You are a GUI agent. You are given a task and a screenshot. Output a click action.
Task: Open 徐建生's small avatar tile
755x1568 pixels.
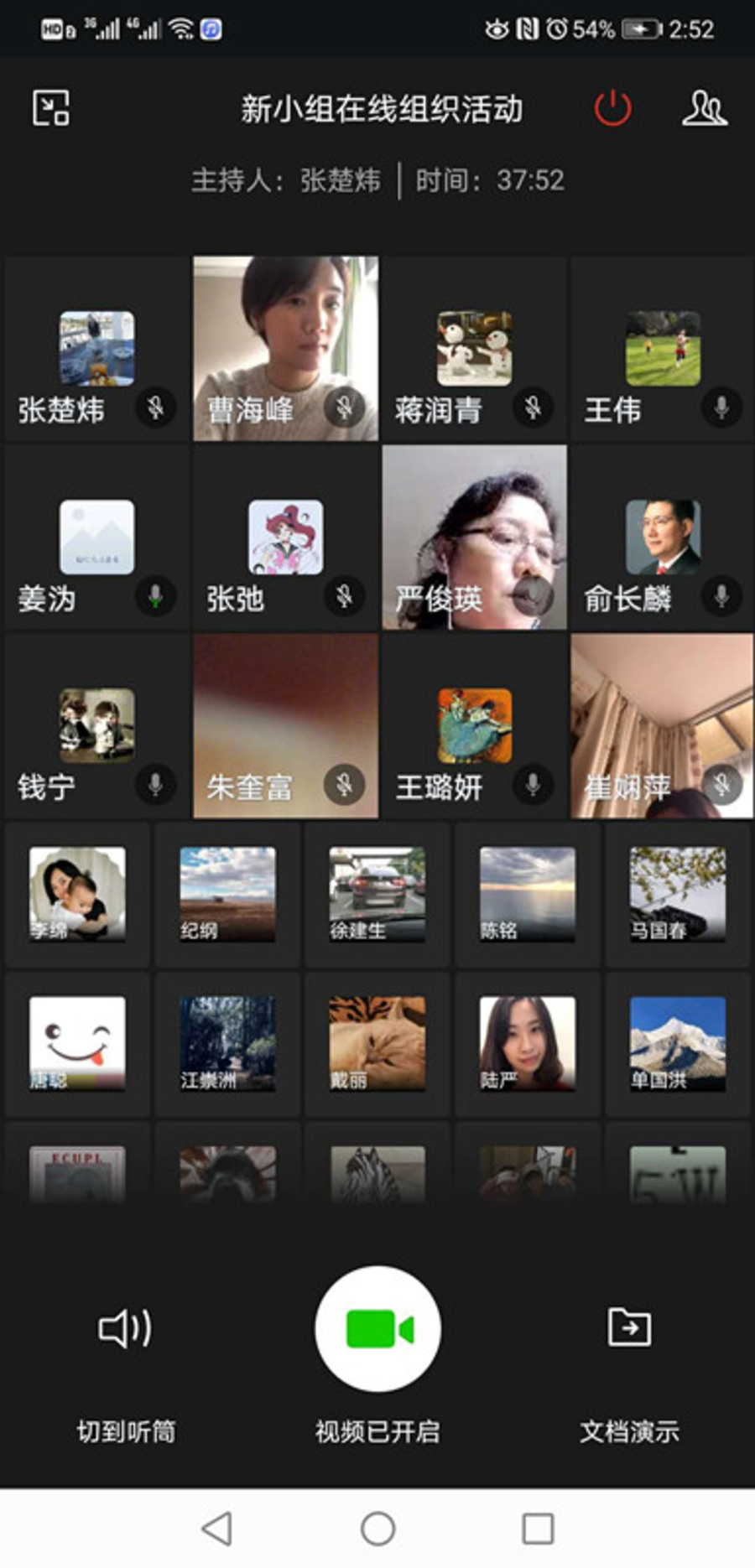coord(377,894)
